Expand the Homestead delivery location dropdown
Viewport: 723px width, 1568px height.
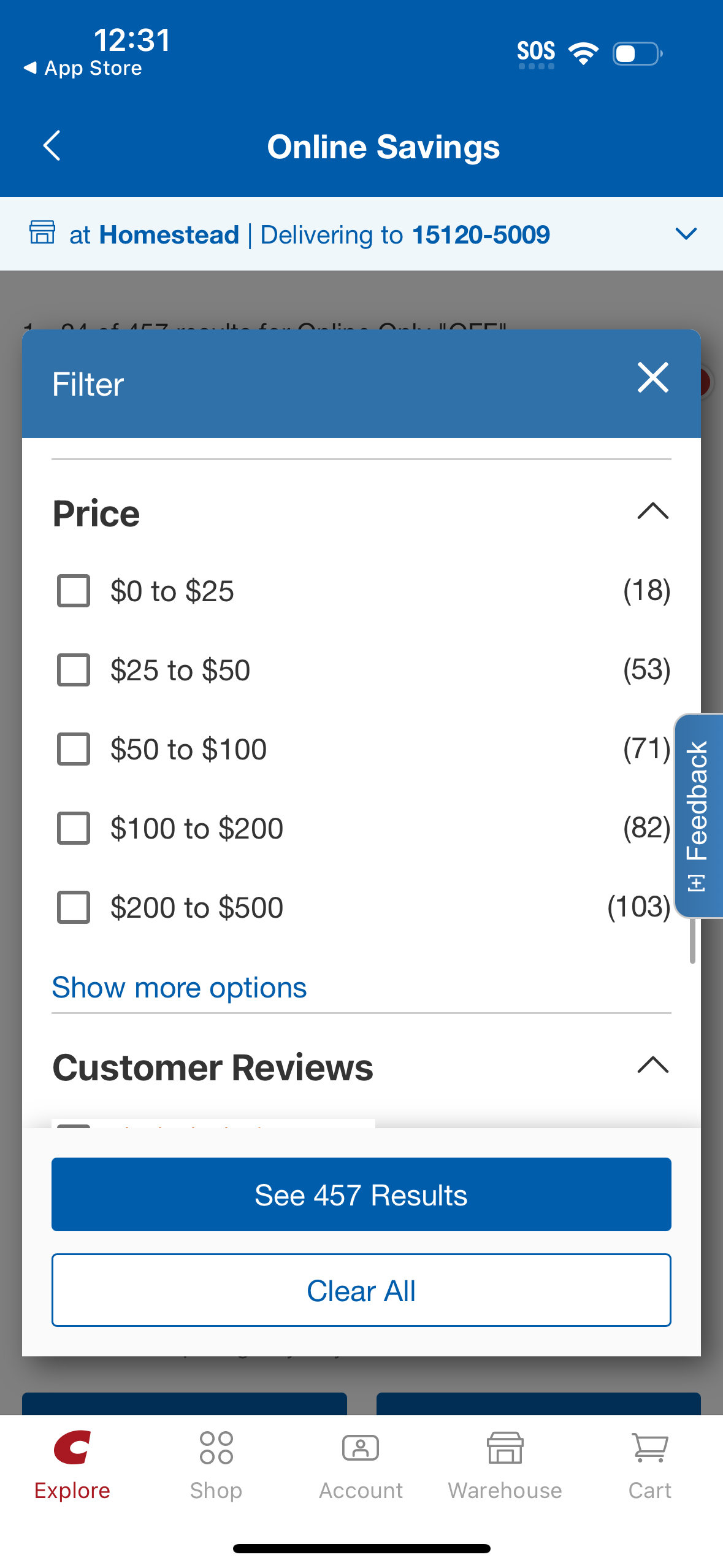click(685, 234)
